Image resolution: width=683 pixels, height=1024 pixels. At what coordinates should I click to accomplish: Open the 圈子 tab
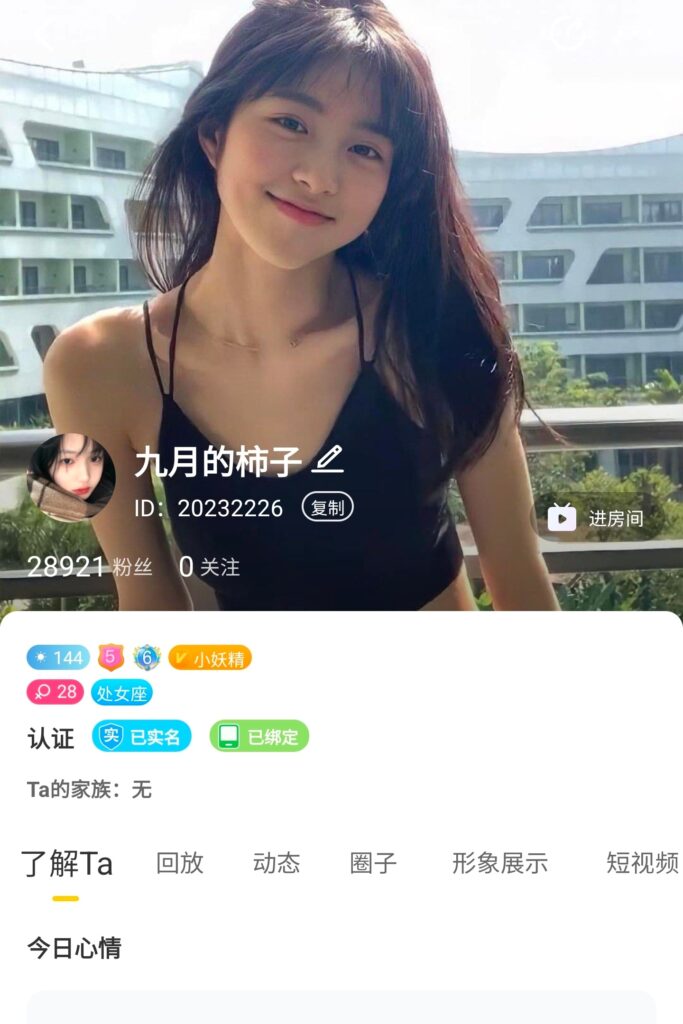click(374, 864)
